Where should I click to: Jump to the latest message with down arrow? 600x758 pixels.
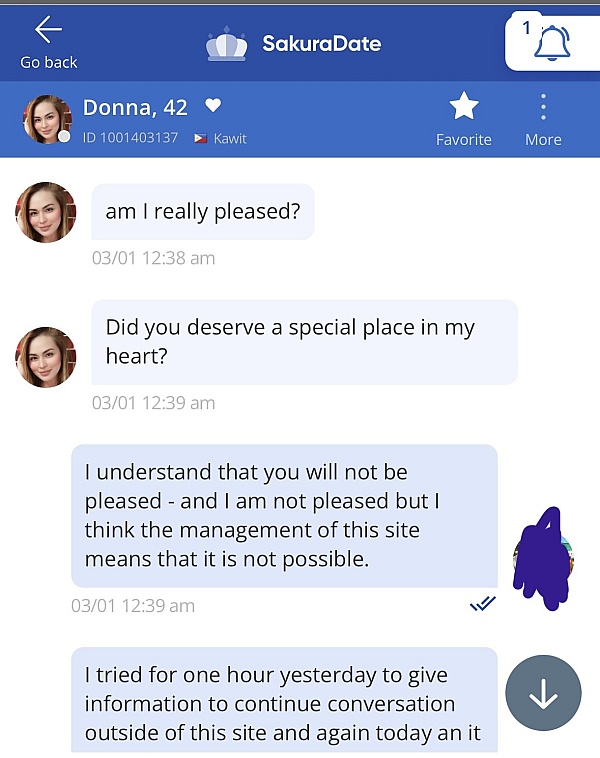(543, 694)
